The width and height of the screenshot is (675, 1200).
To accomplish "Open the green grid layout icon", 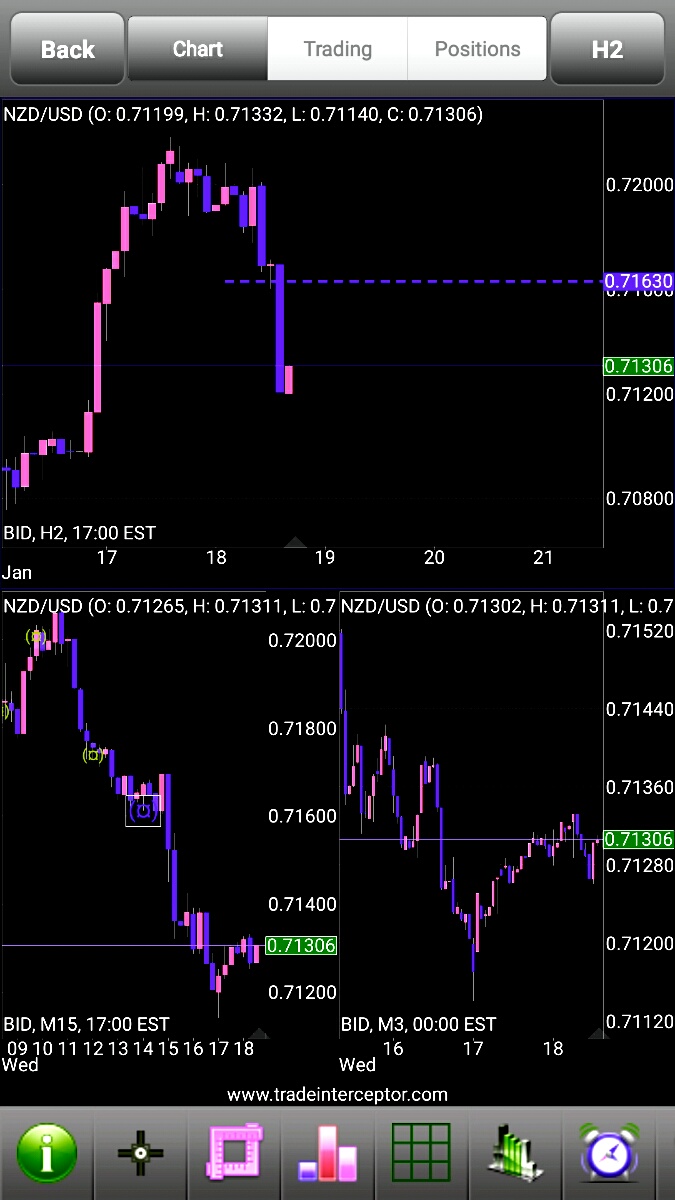I will [421, 1153].
